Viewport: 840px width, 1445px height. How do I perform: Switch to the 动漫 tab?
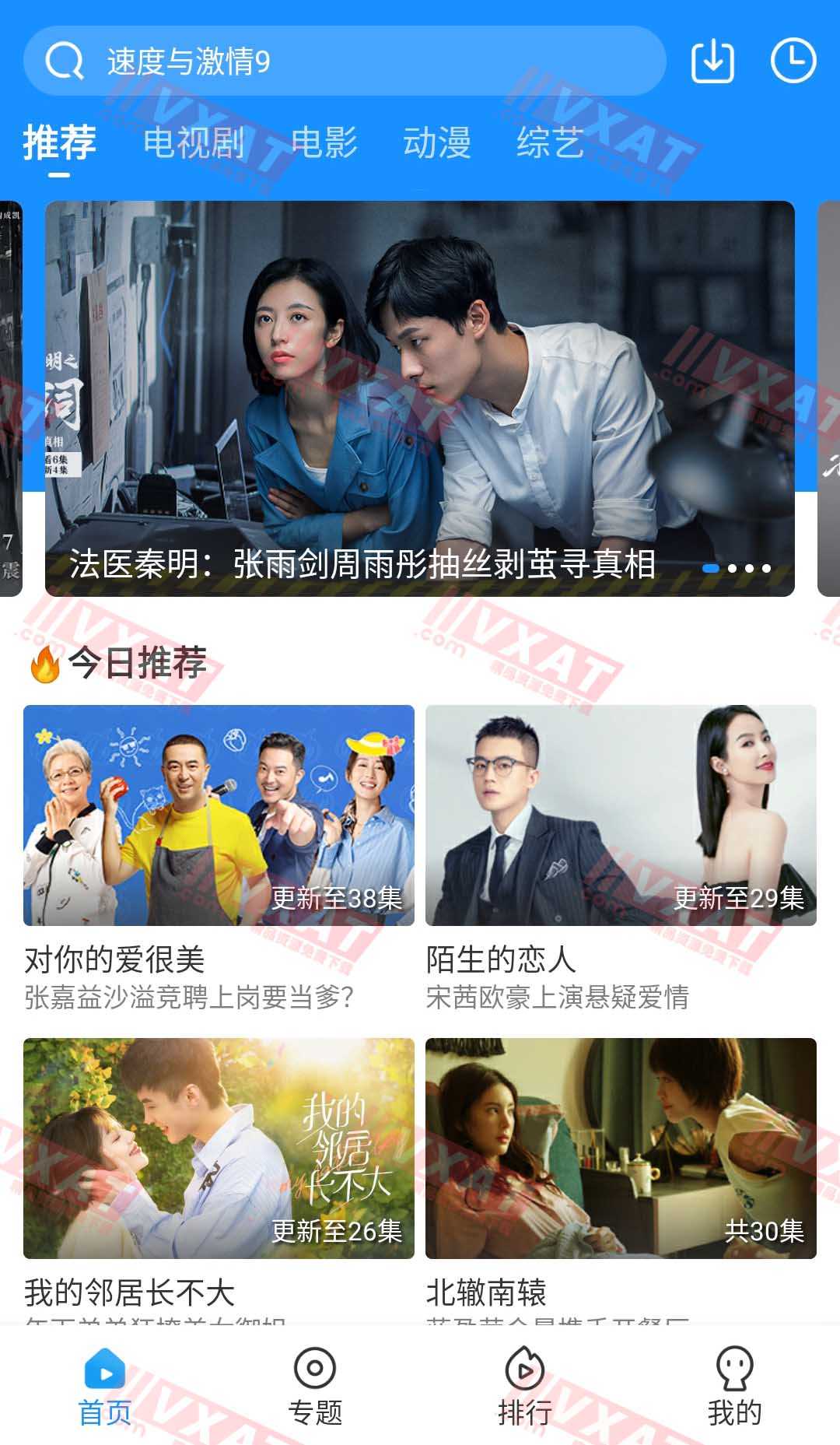tap(438, 144)
